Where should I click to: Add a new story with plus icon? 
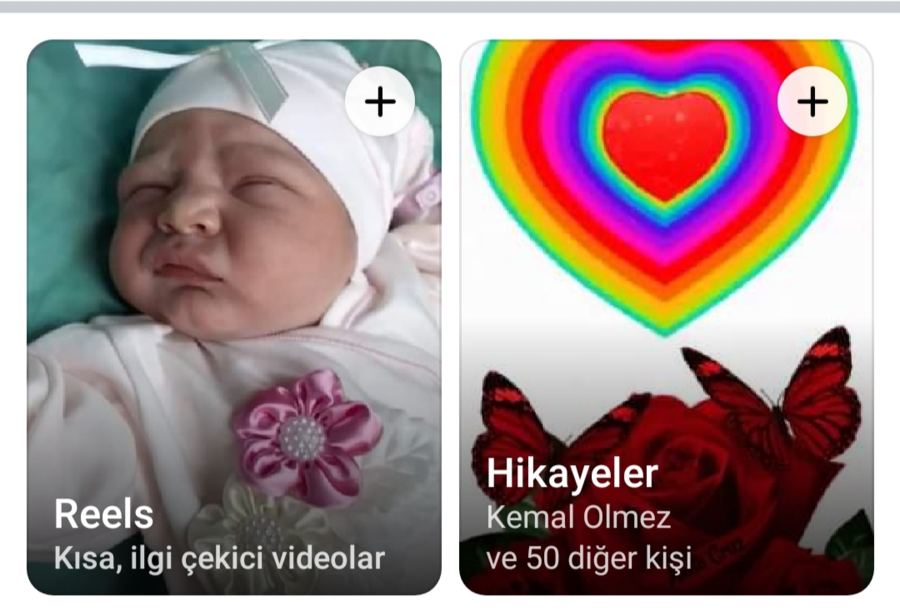pyautogui.click(x=812, y=101)
